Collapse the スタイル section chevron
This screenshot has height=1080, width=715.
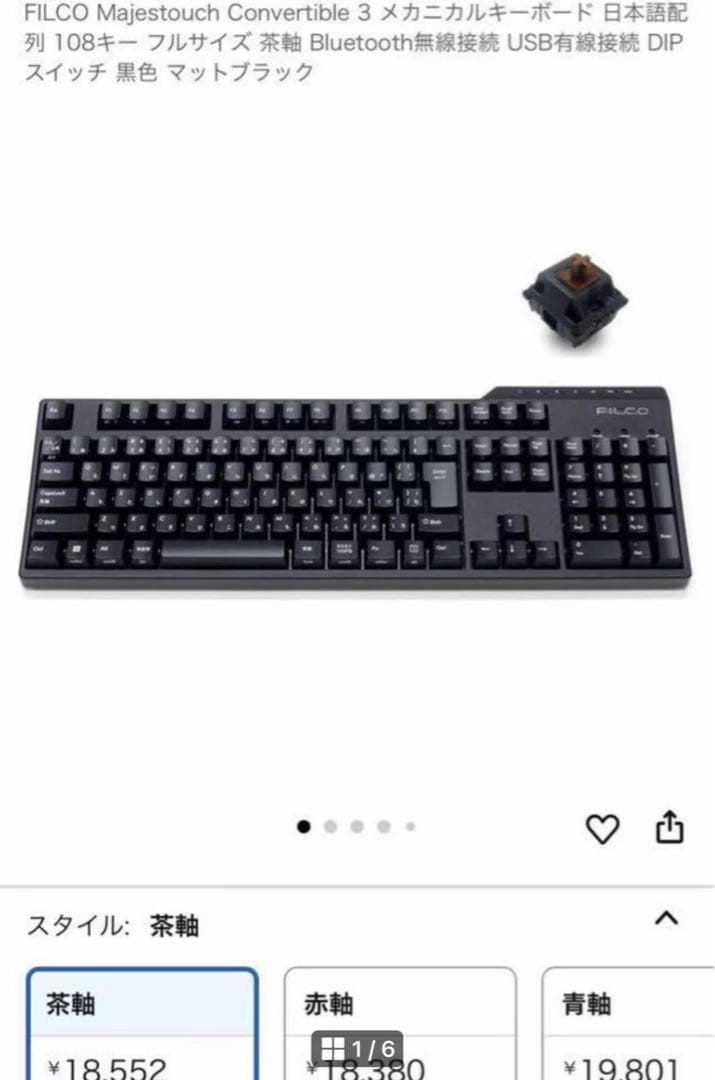point(666,918)
